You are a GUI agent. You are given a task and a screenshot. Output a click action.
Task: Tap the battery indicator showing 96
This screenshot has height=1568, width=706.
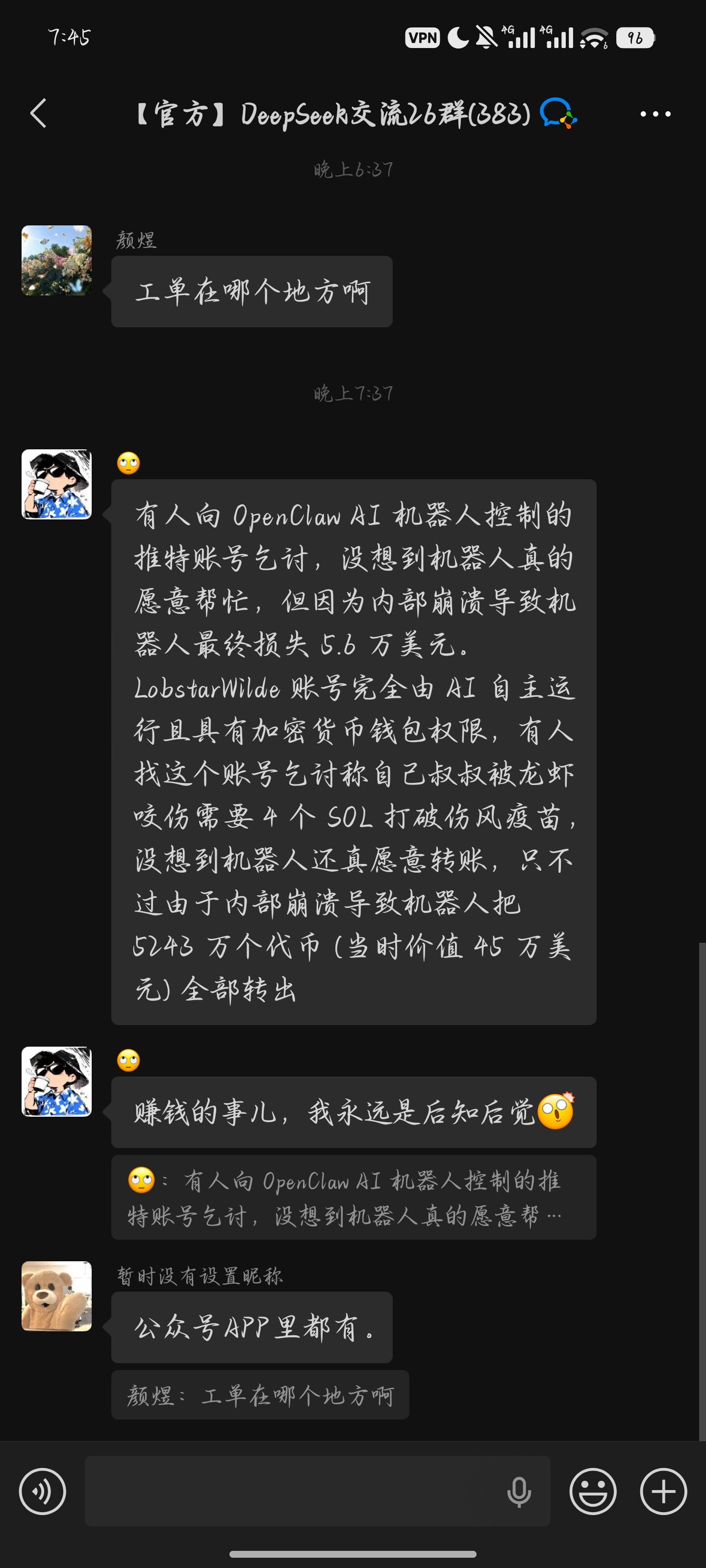click(x=634, y=38)
